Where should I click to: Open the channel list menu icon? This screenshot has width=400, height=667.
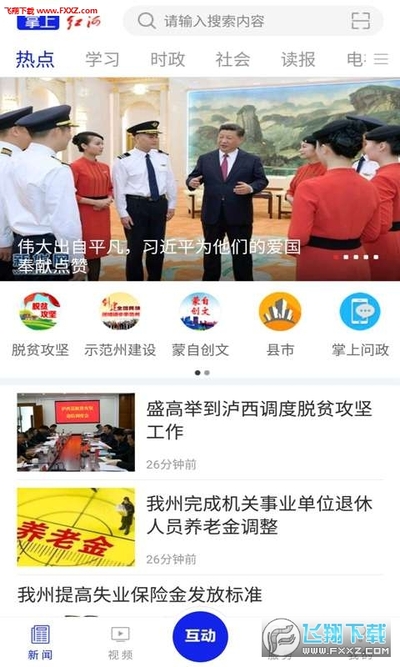(381, 59)
